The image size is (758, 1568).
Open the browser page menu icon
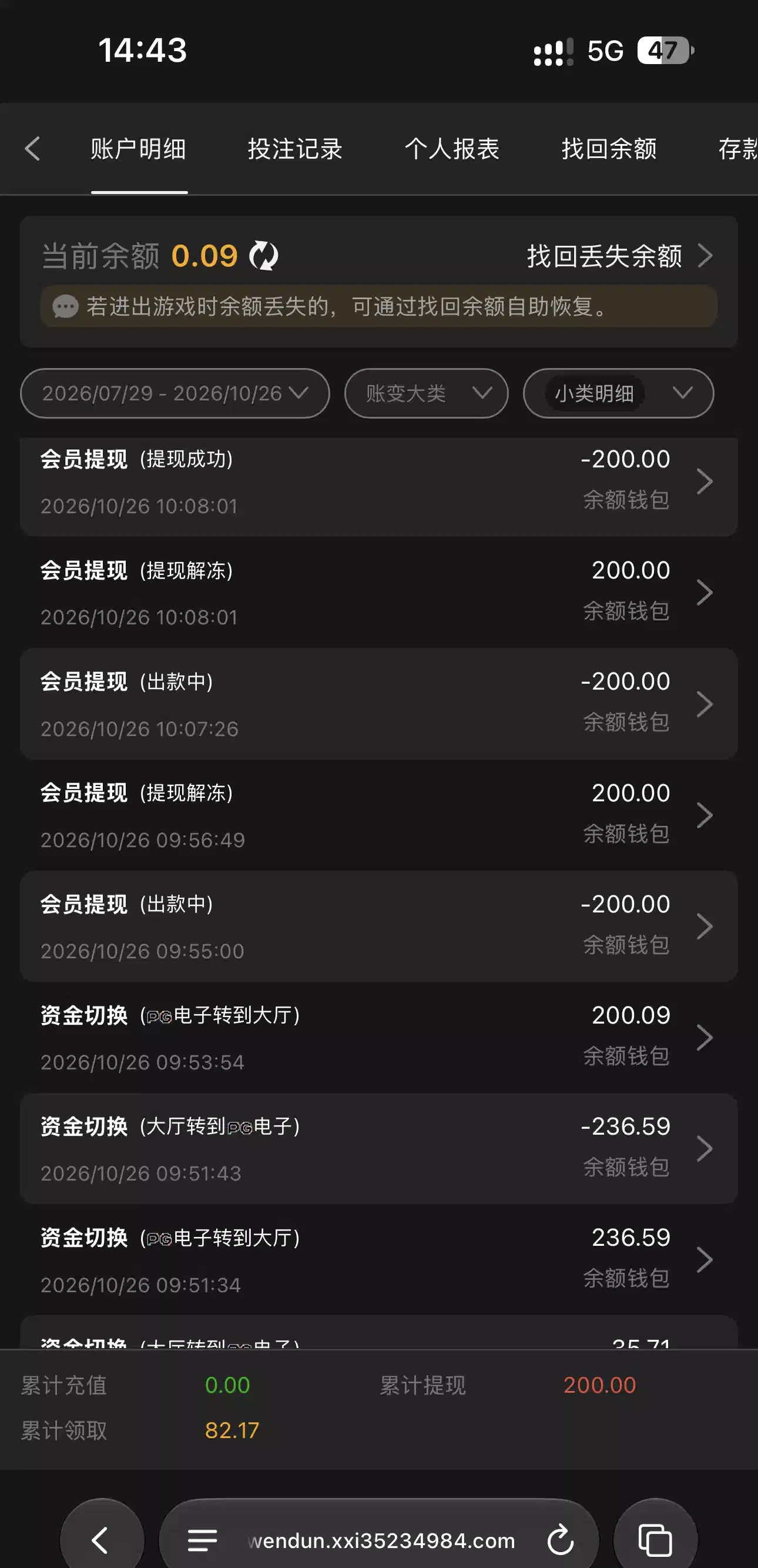(x=203, y=1540)
